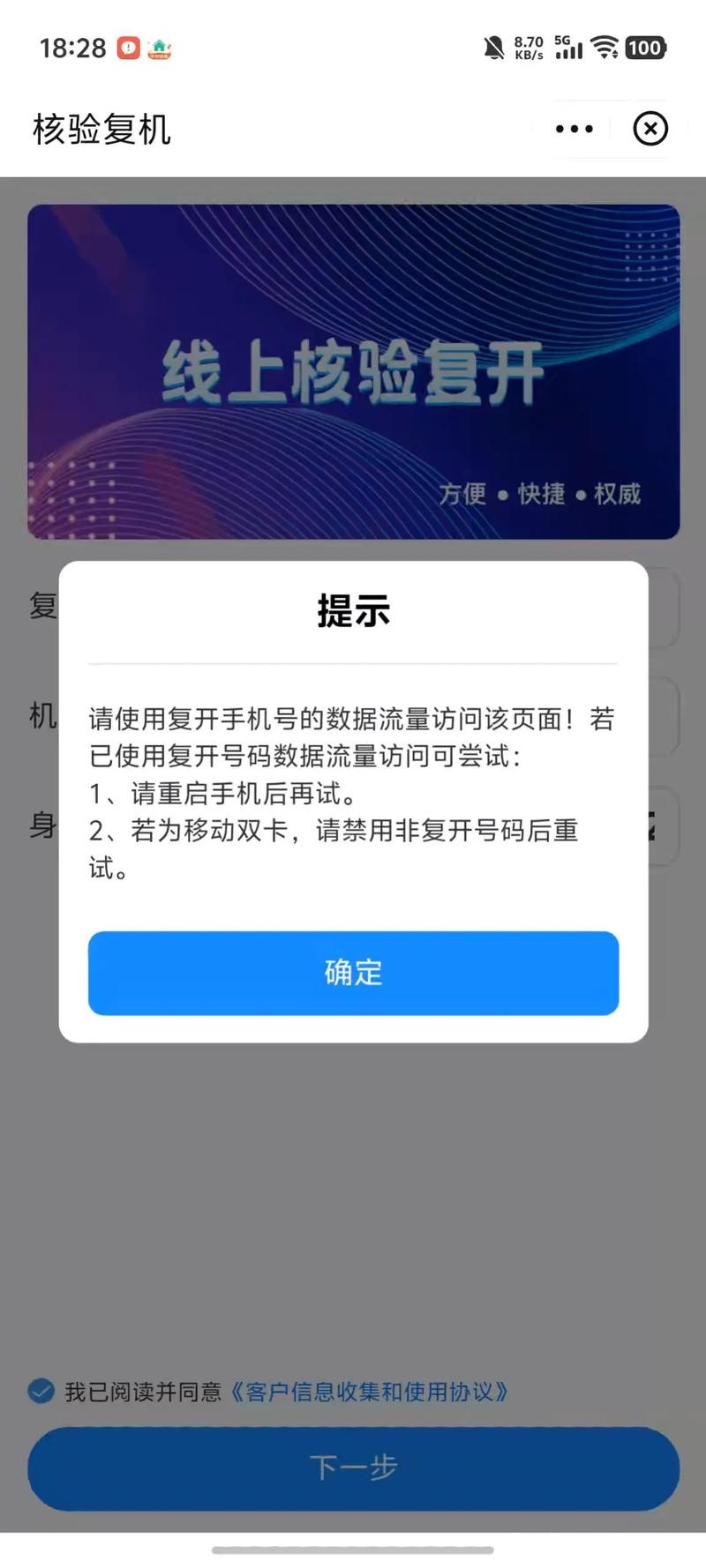
Task: Tap the 机主 information input field
Action: [x=353, y=717]
